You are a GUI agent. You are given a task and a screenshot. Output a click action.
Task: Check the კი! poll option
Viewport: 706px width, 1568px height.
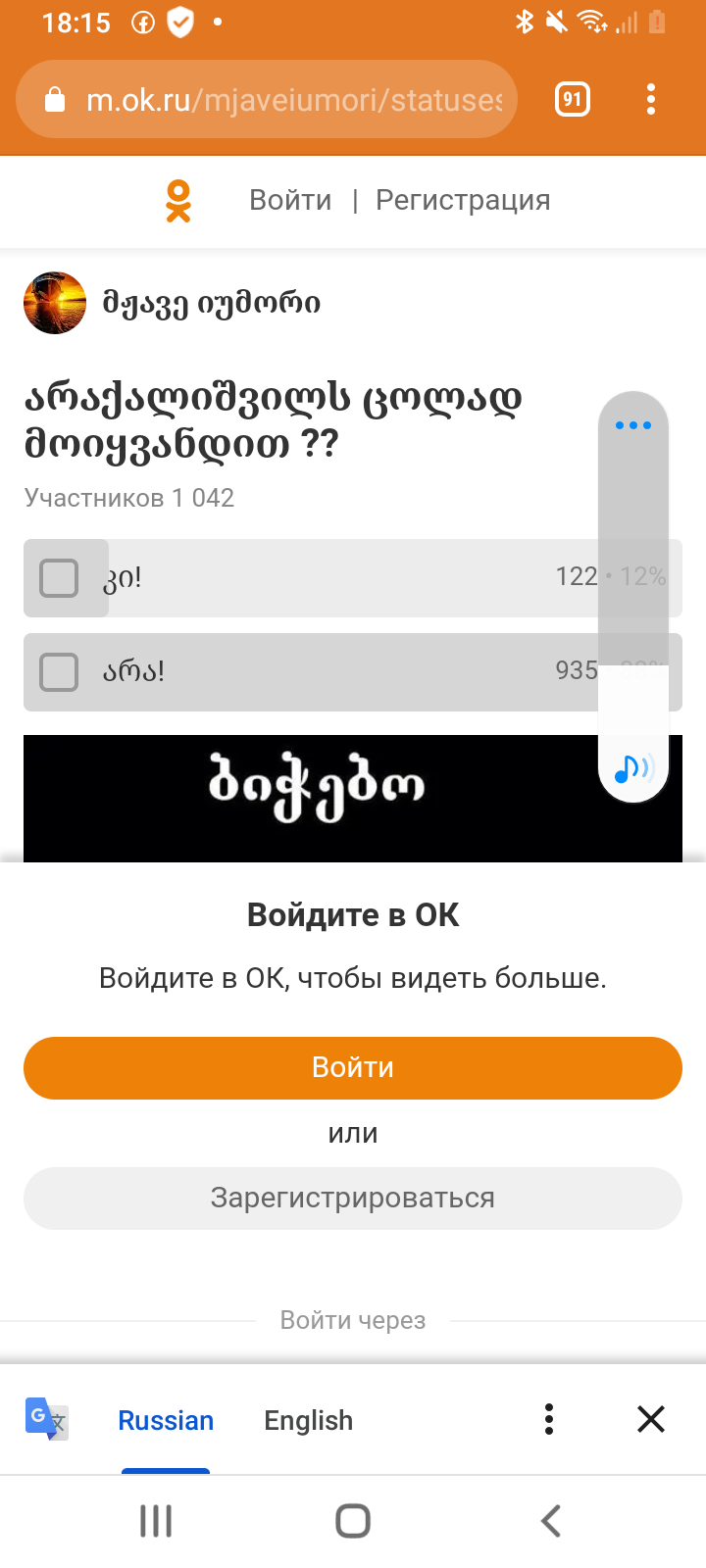pyautogui.click(x=59, y=578)
